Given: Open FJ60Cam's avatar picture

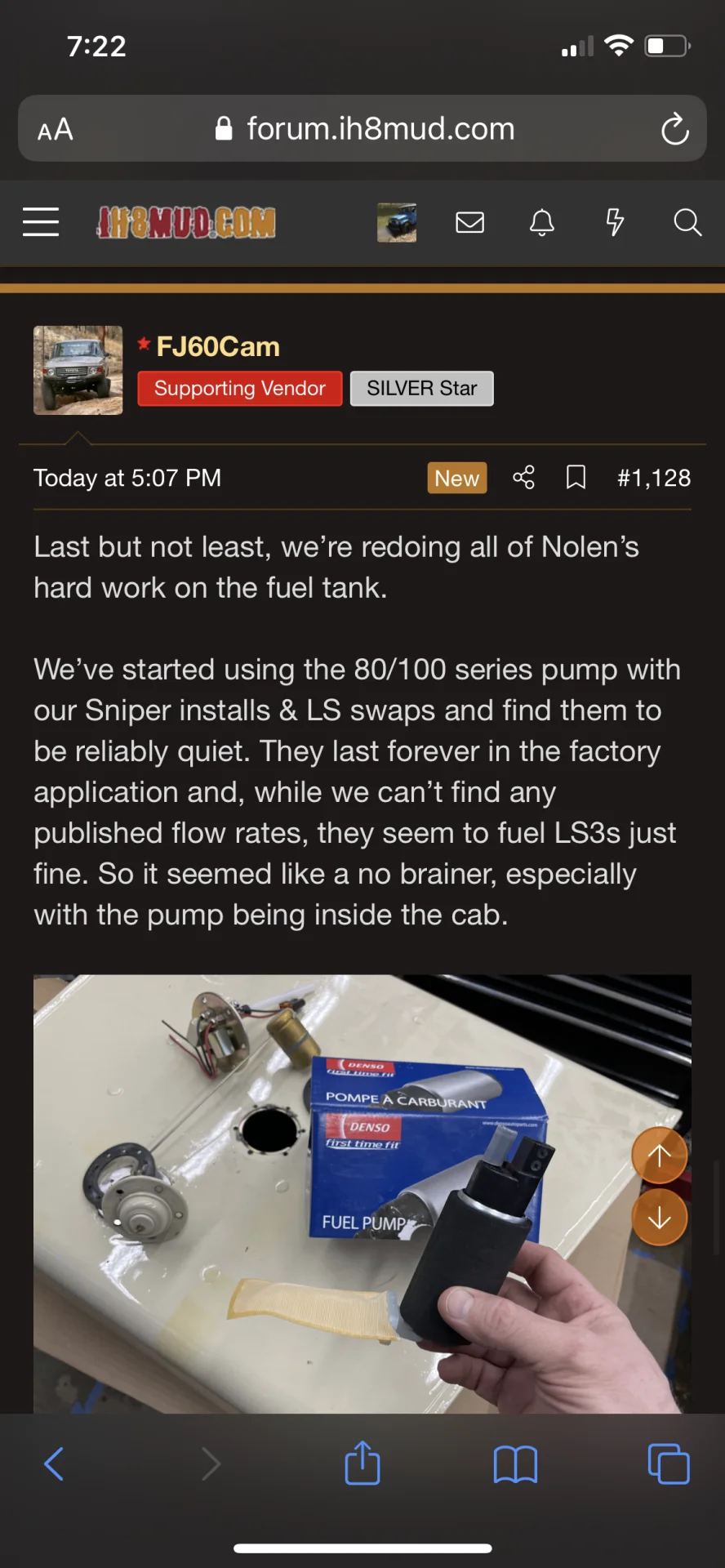Looking at the screenshot, I should [x=78, y=370].
